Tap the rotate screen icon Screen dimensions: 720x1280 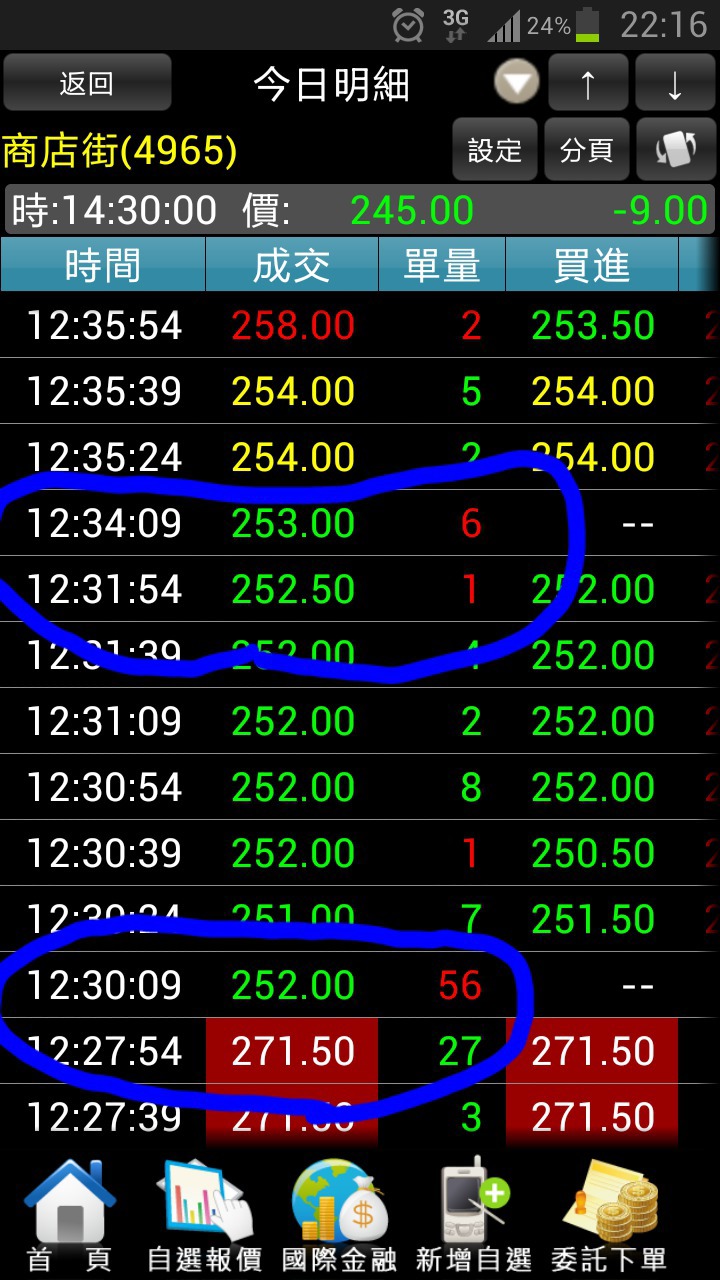coord(675,150)
